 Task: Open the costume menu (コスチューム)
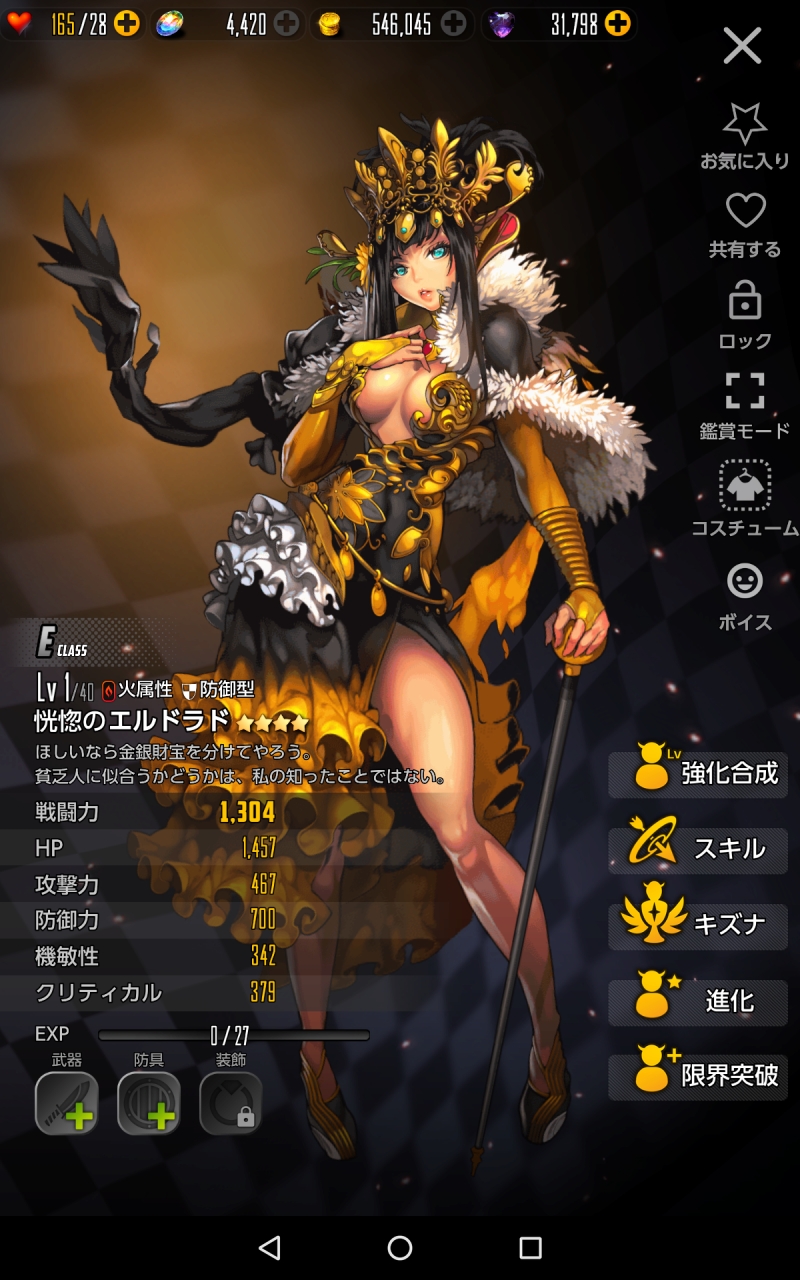pos(744,497)
